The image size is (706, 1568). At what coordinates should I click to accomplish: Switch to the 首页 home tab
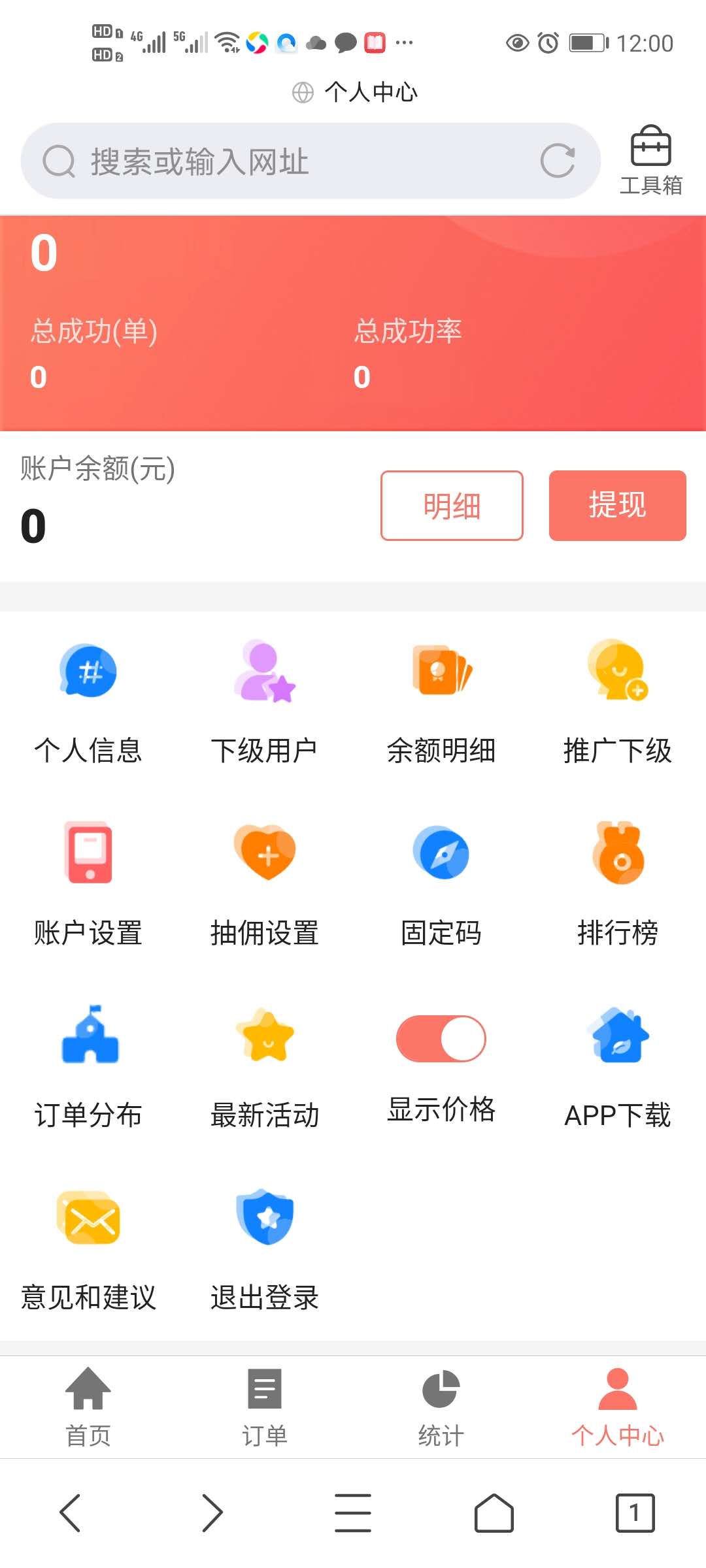pyautogui.click(x=88, y=1407)
